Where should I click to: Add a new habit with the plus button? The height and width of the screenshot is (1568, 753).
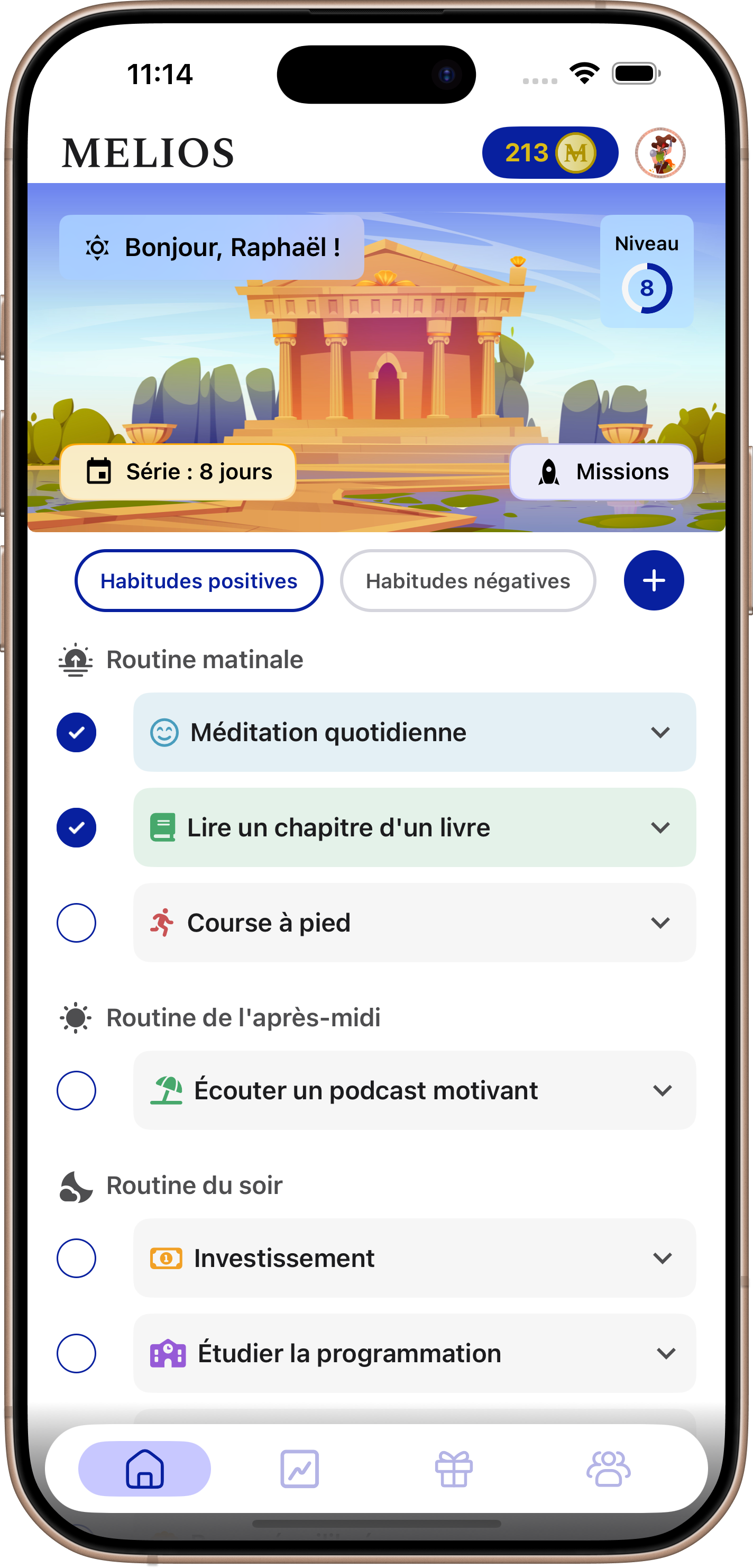click(654, 581)
